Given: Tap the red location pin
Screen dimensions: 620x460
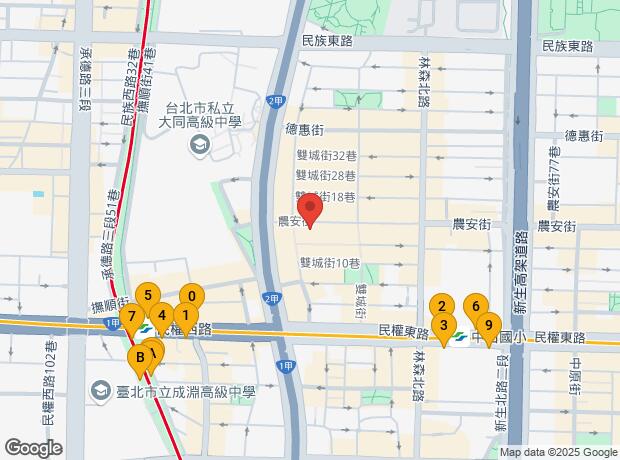Looking at the screenshot, I should tap(310, 211).
